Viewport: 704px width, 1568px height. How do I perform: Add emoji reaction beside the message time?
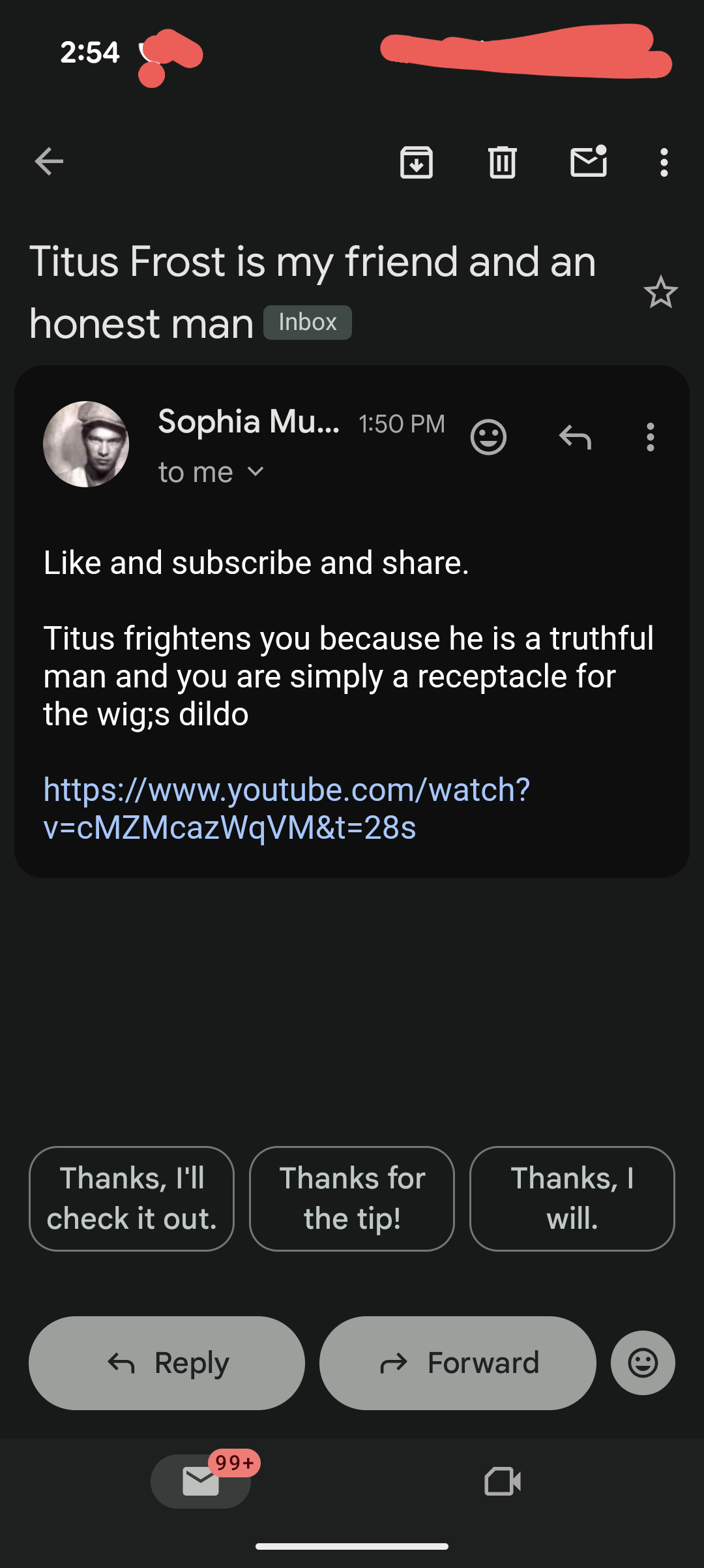coord(488,437)
